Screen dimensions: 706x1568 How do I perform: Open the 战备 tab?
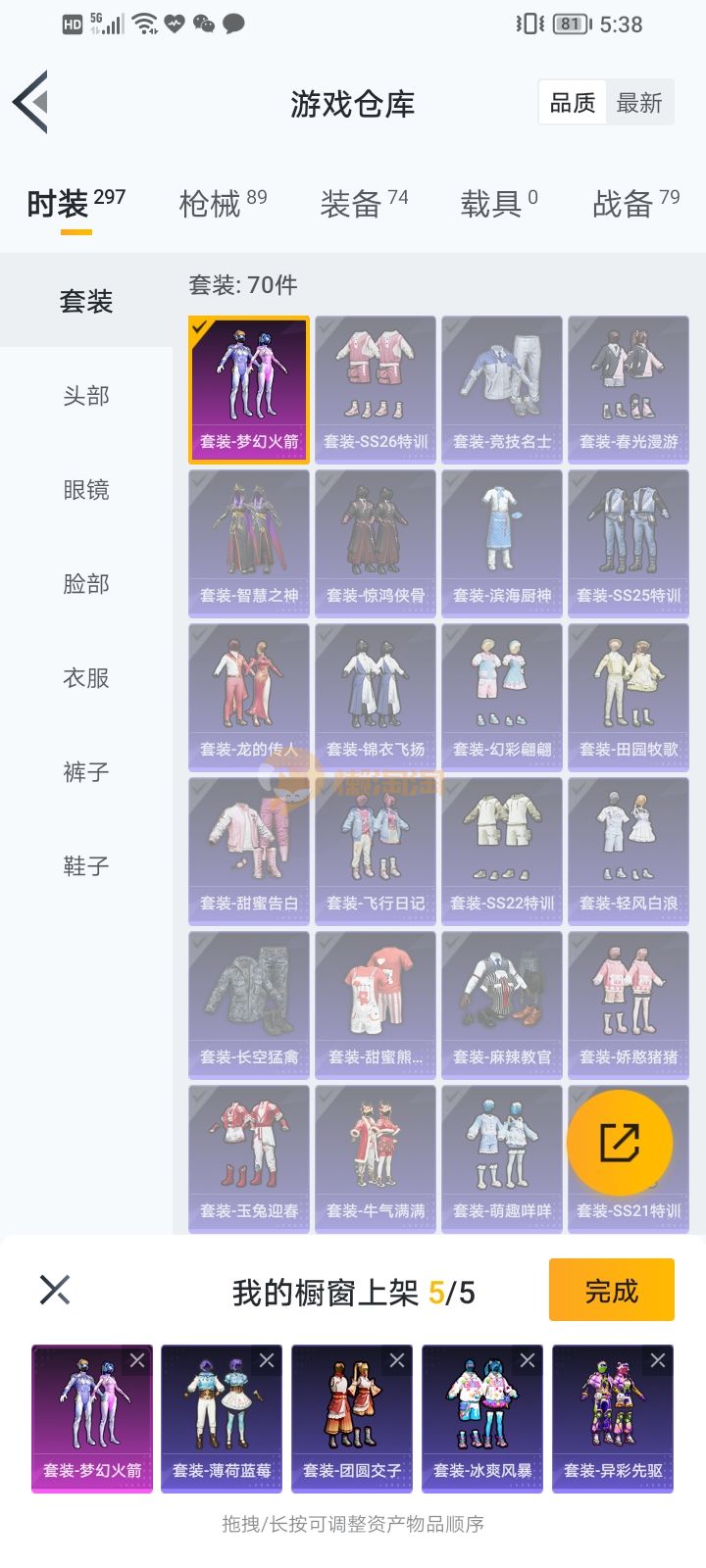(x=634, y=204)
